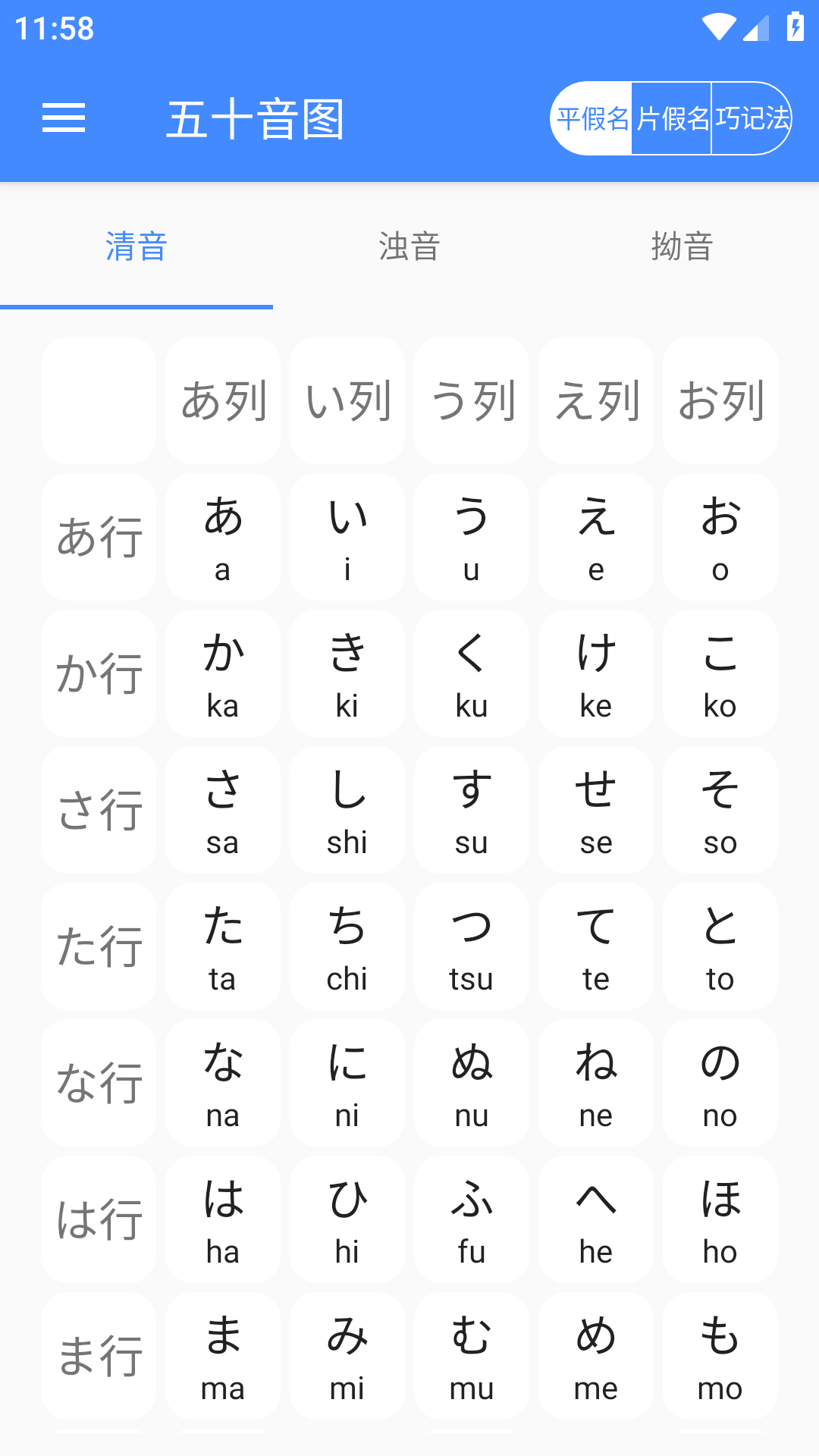Open the し (shi) kana card
This screenshot has width=819, height=1456.
tap(347, 810)
